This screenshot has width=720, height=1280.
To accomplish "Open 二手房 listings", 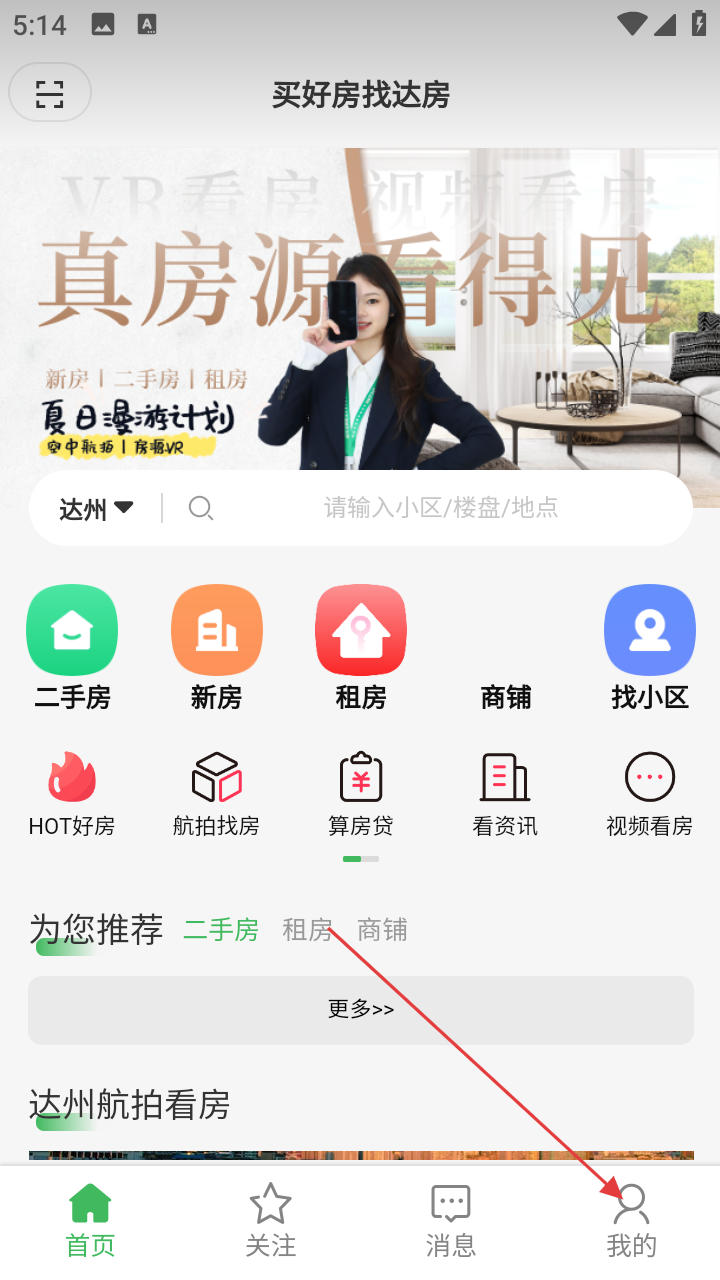I will (x=72, y=645).
